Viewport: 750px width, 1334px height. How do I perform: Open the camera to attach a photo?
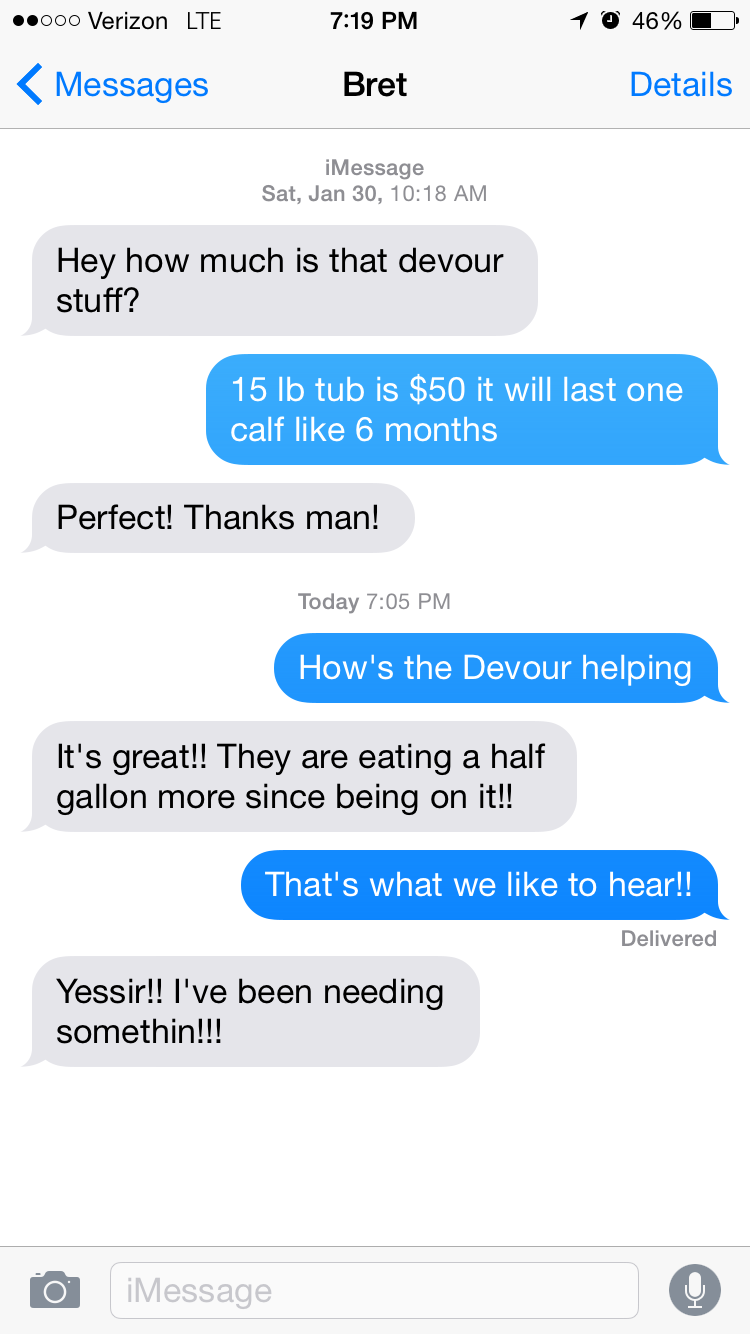point(55,1290)
